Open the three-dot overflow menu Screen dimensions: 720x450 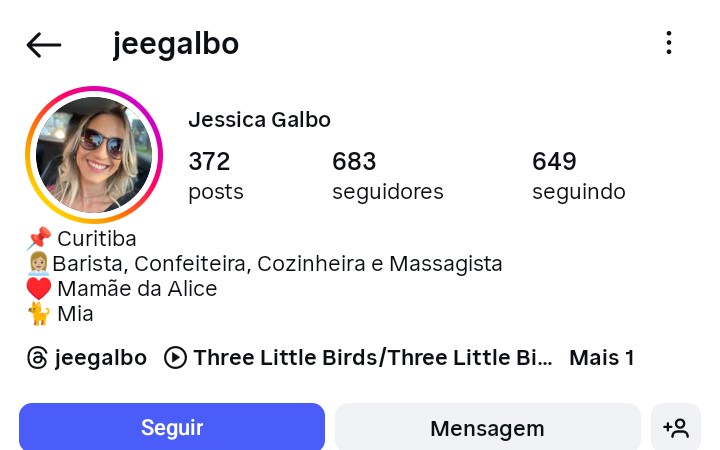pos(669,43)
